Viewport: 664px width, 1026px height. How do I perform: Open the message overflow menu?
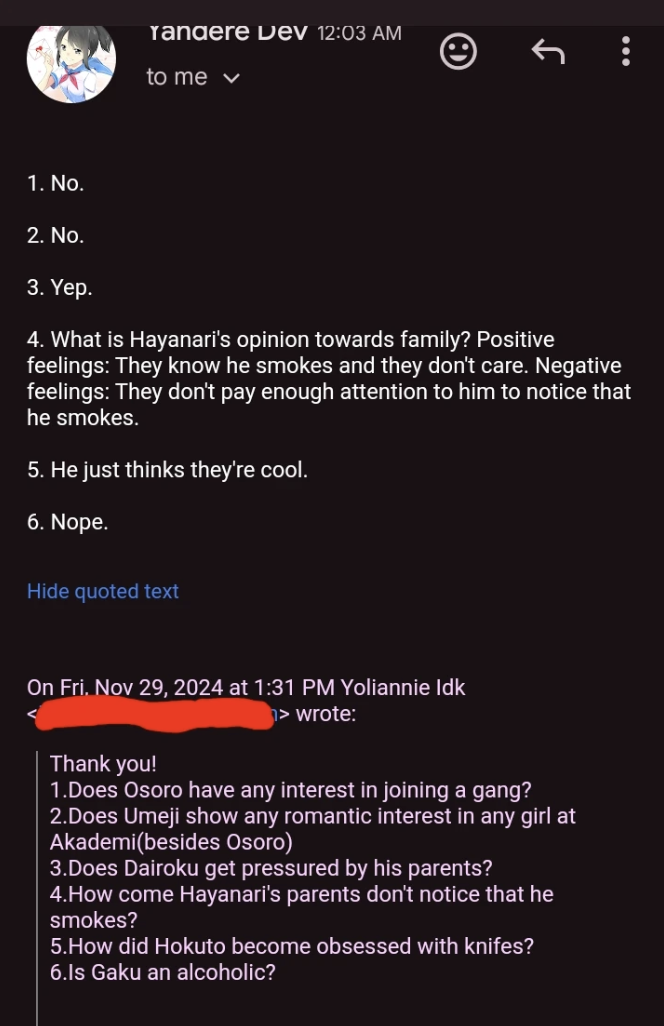click(626, 51)
